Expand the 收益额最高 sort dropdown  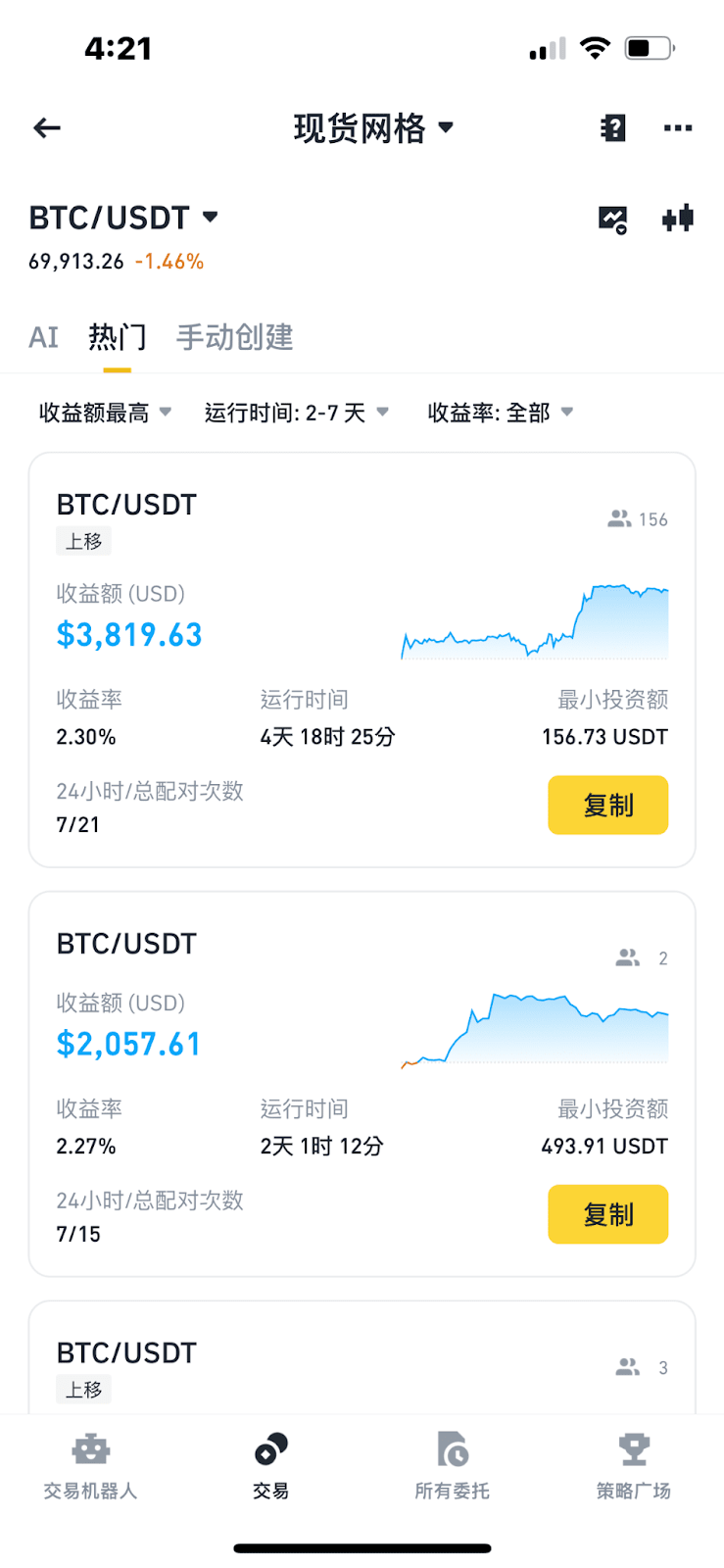coord(105,413)
